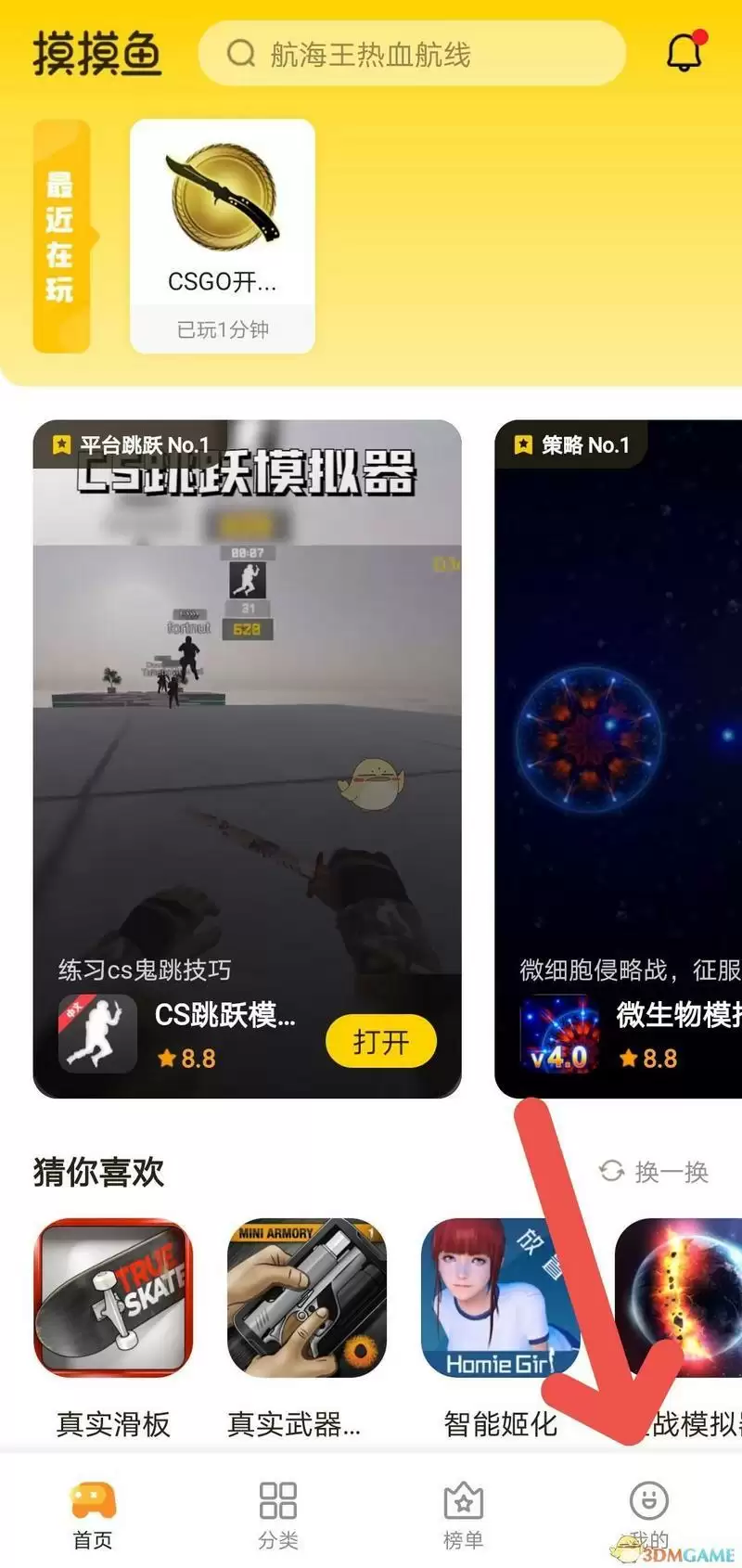Open the planet battle simulator game
Viewport: 742px width, 1568px height.
(682, 1299)
